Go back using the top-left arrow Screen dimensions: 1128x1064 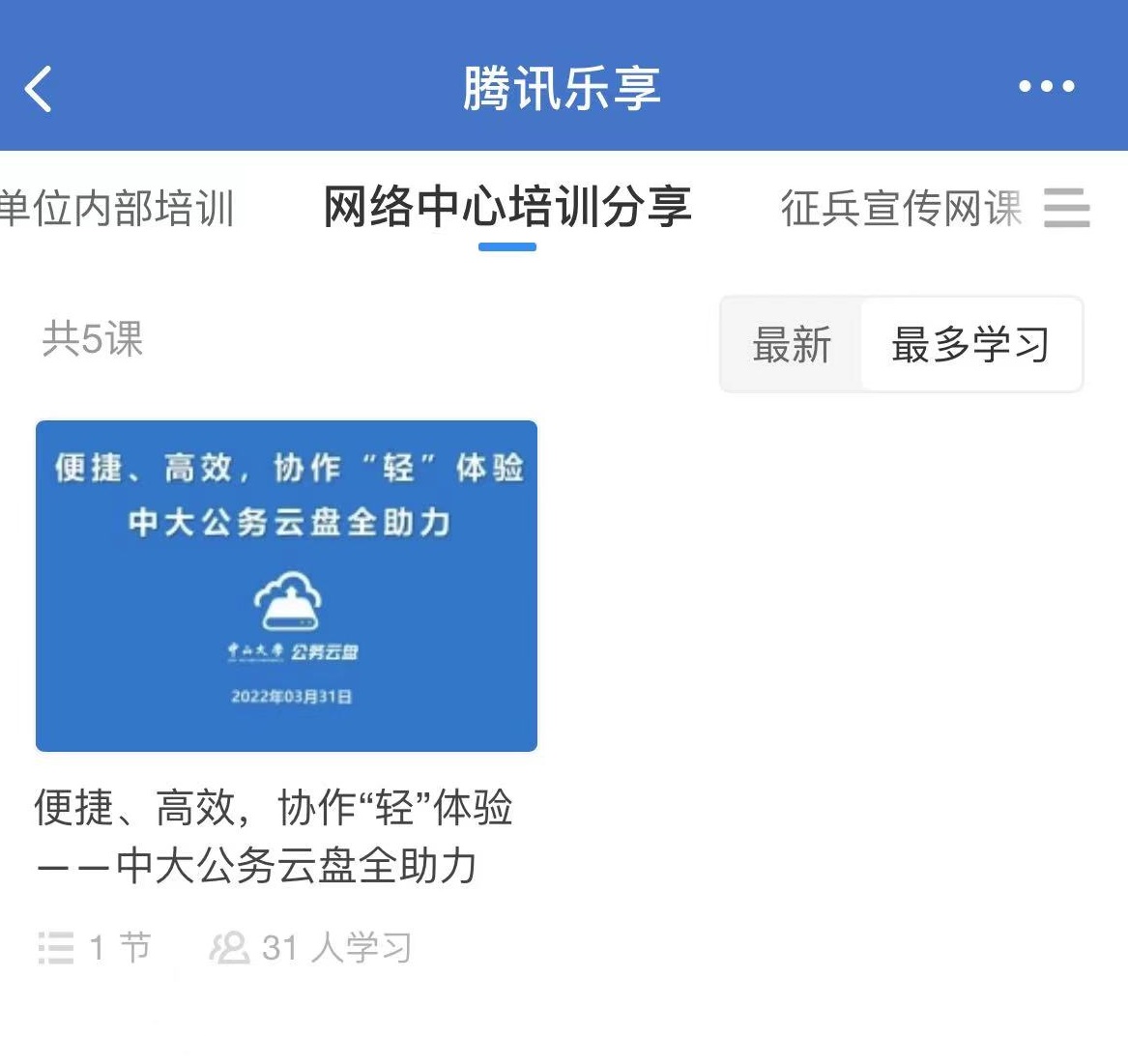pos(39,89)
